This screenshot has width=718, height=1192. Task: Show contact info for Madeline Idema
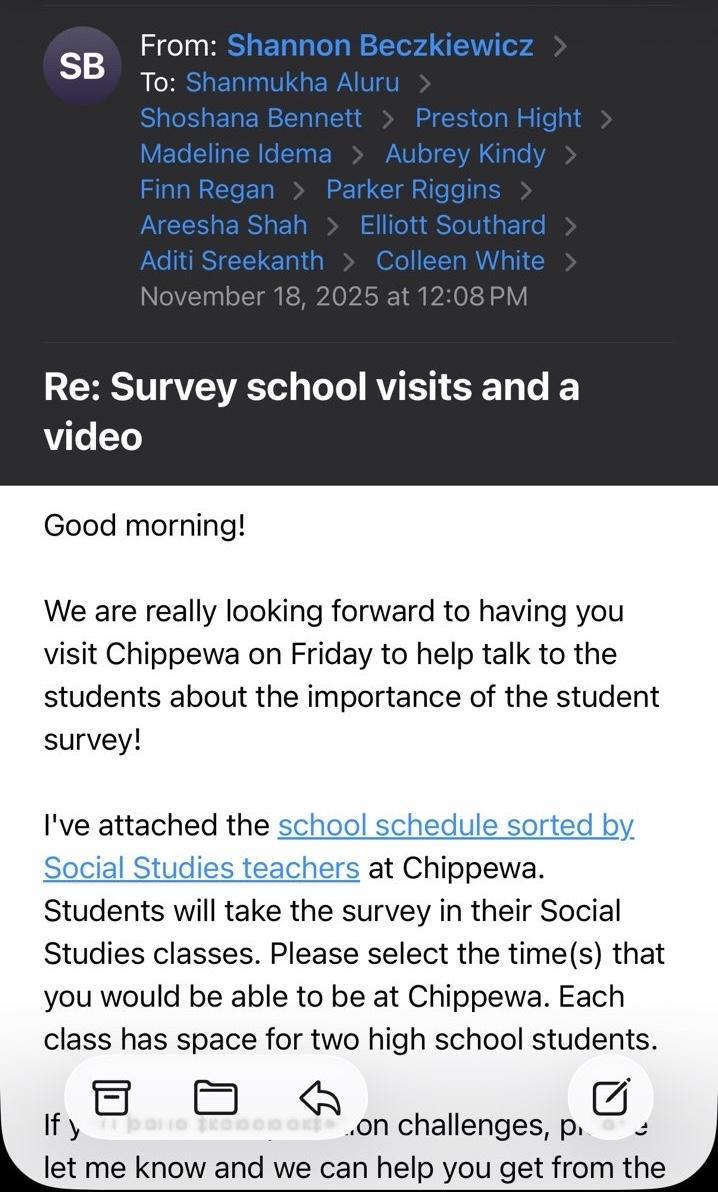pyautogui.click(x=236, y=154)
